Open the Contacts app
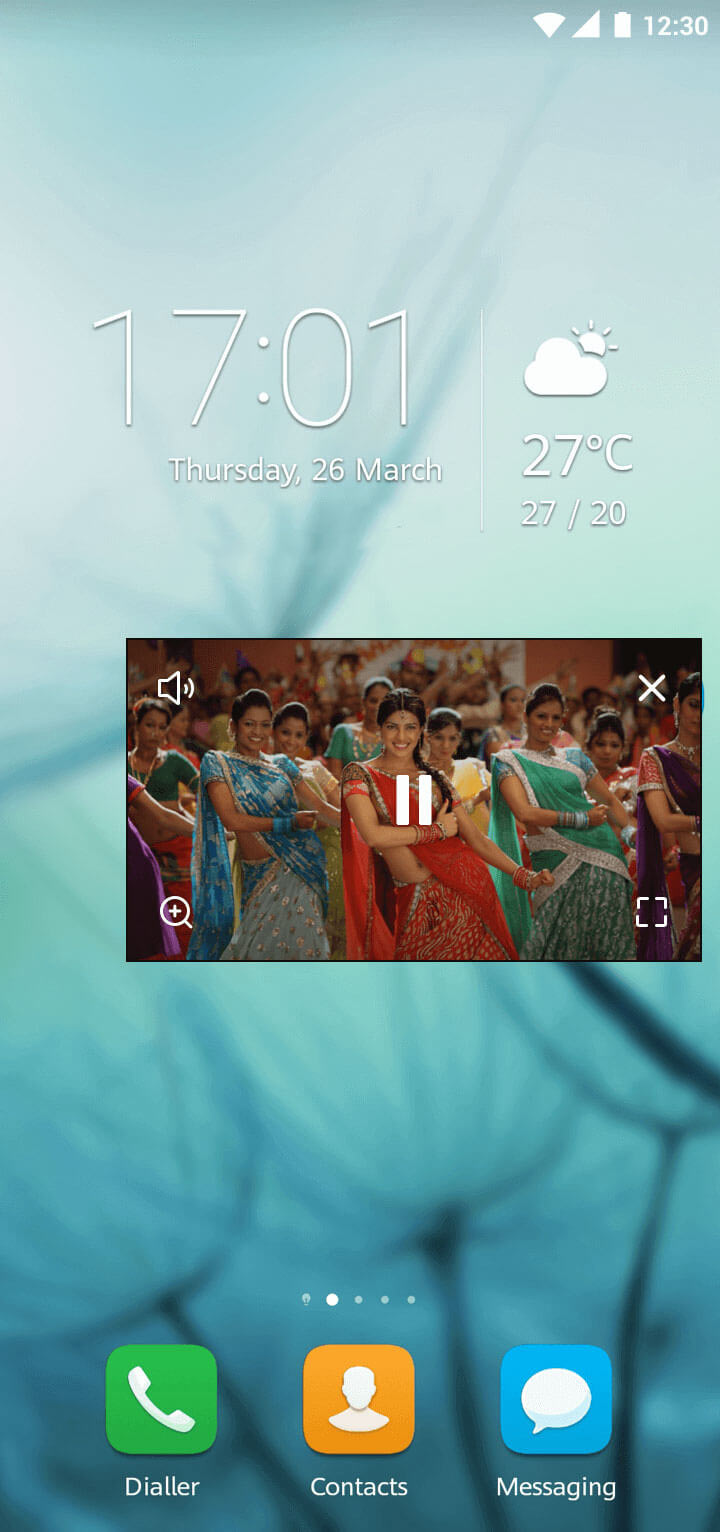 click(359, 1399)
